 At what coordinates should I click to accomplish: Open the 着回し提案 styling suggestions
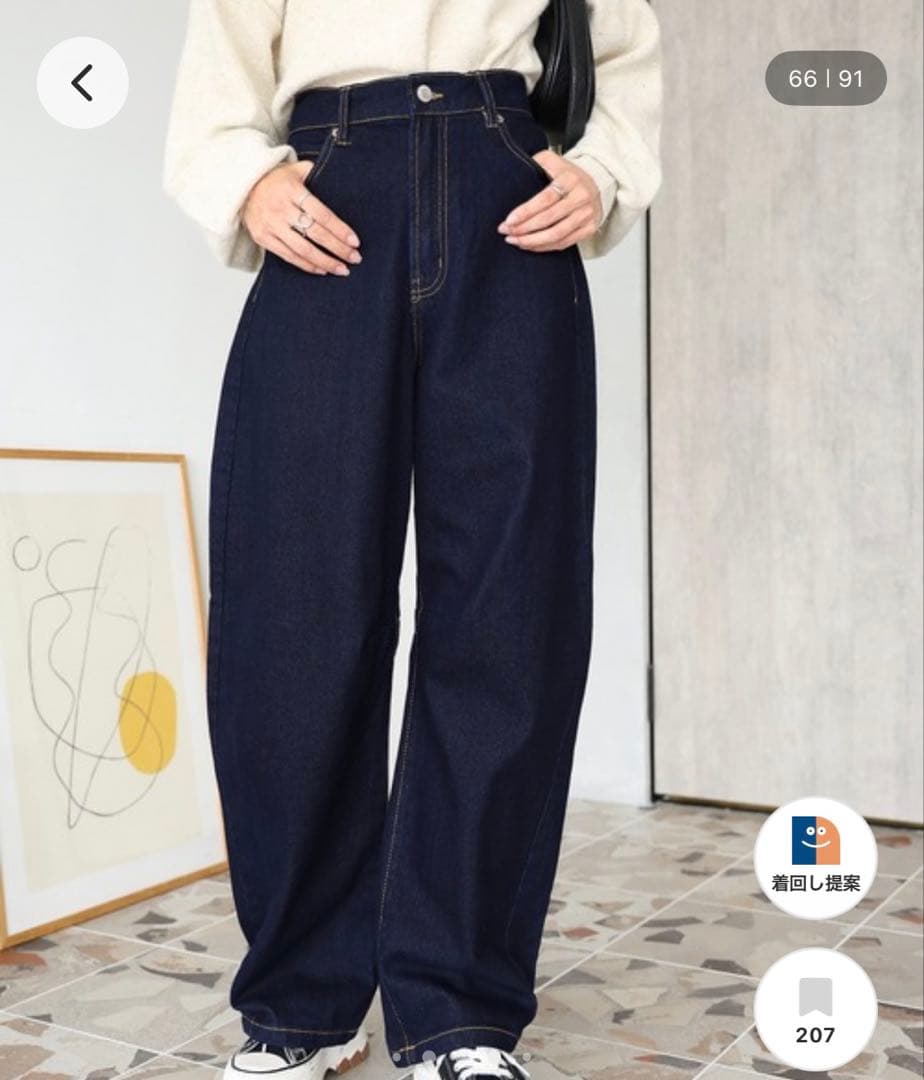[815, 858]
